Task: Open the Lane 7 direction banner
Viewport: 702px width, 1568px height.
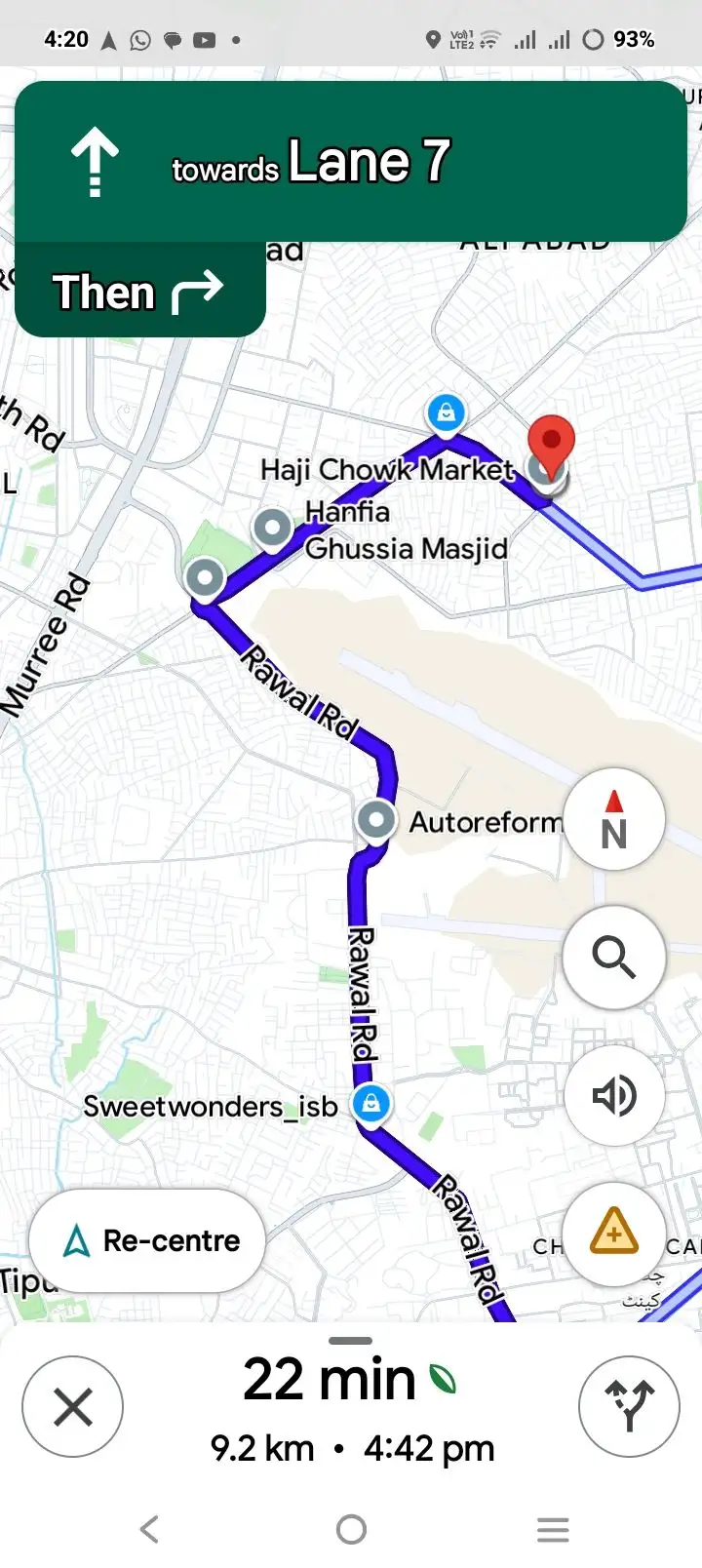Action: tap(351, 162)
